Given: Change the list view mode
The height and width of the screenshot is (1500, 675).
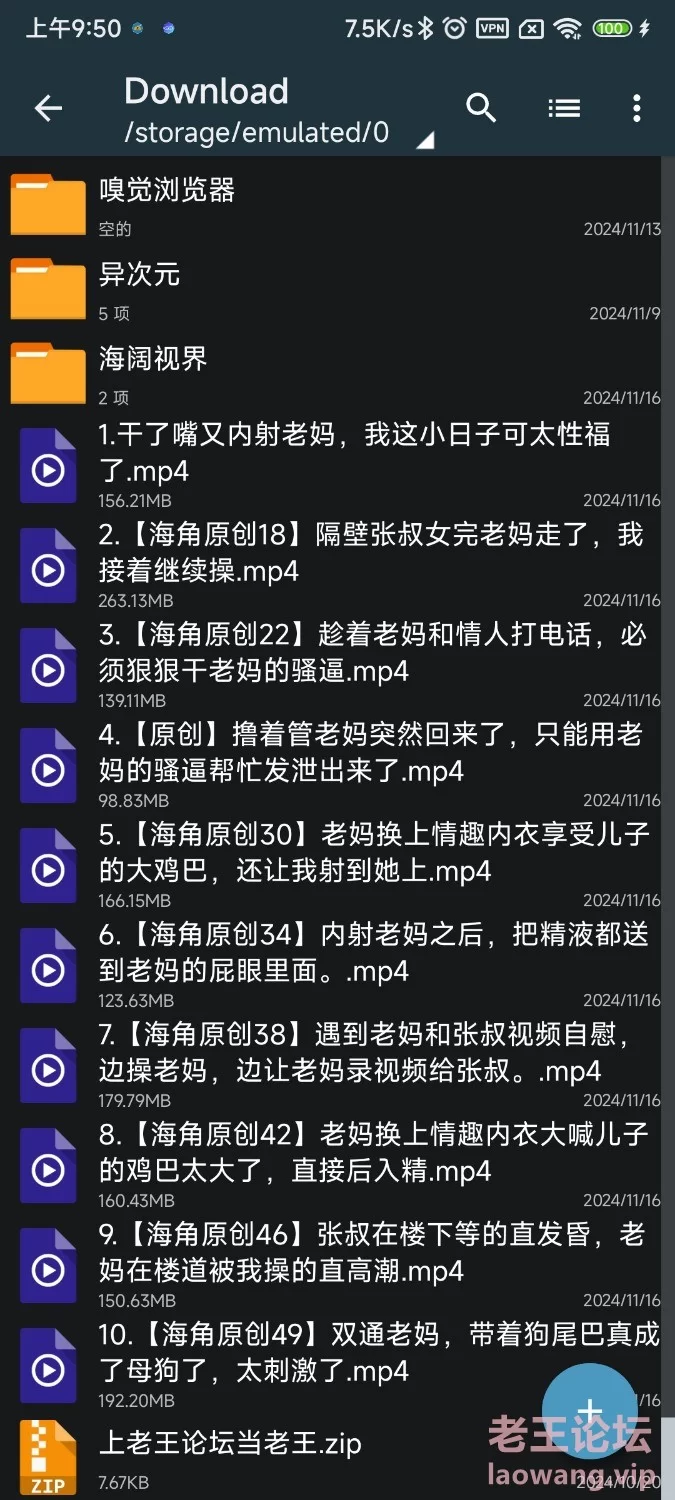Looking at the screenshot, I should (x=564, y=108).
